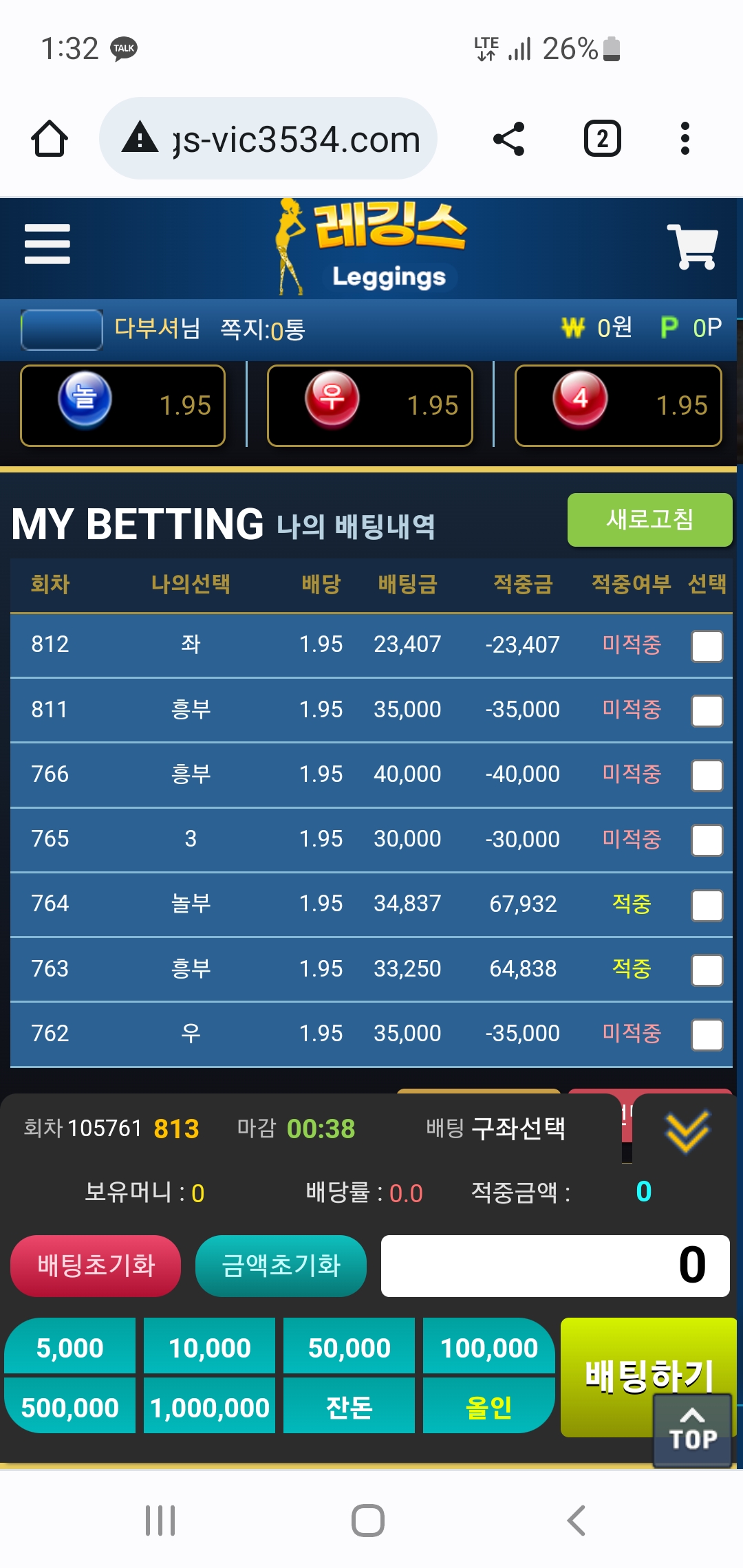Image resolution: width=743 pixels, height=1568 pixels.
Task: Open the shopping cart
Action: point(692,246)
